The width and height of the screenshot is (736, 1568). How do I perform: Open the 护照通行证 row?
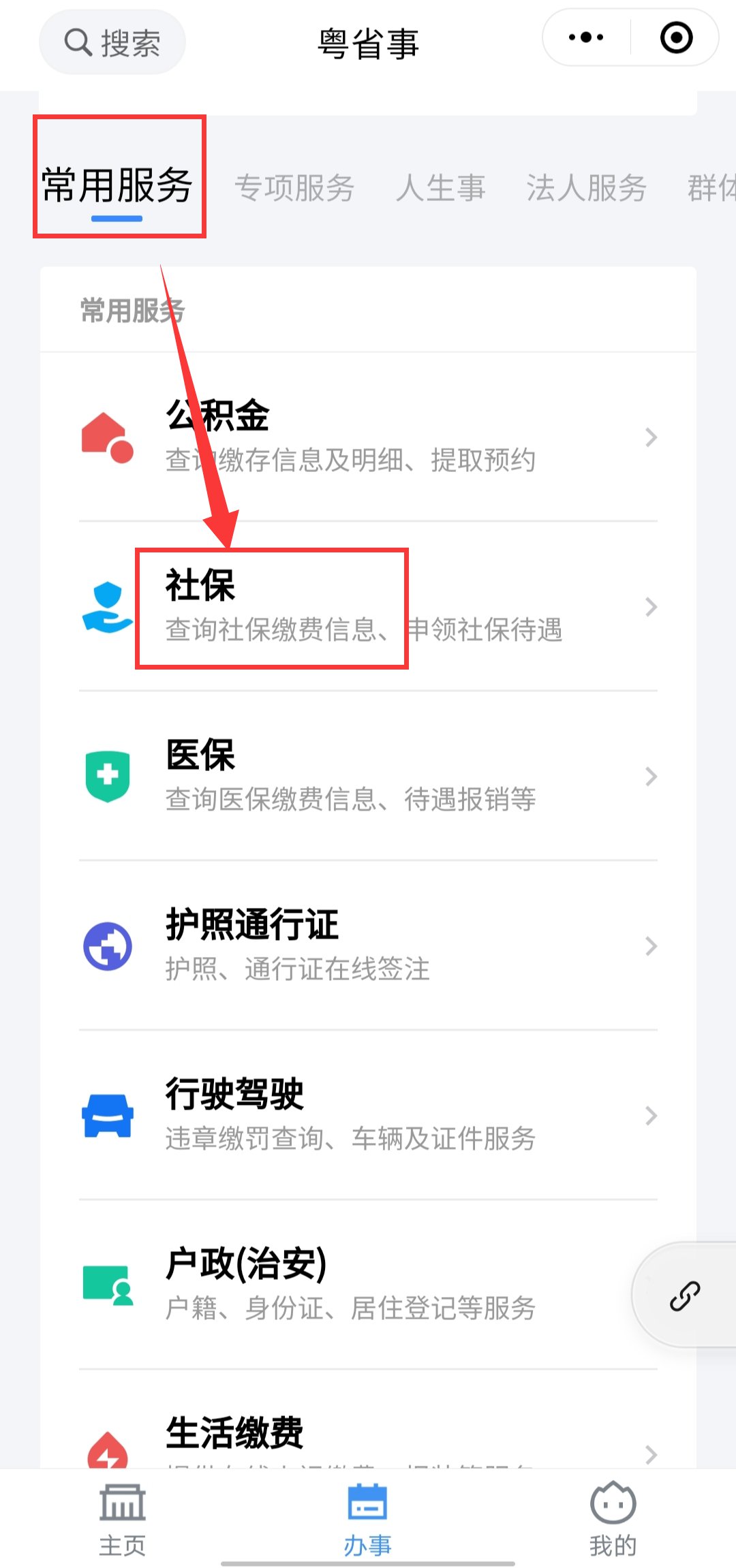(x=368, y=945)
